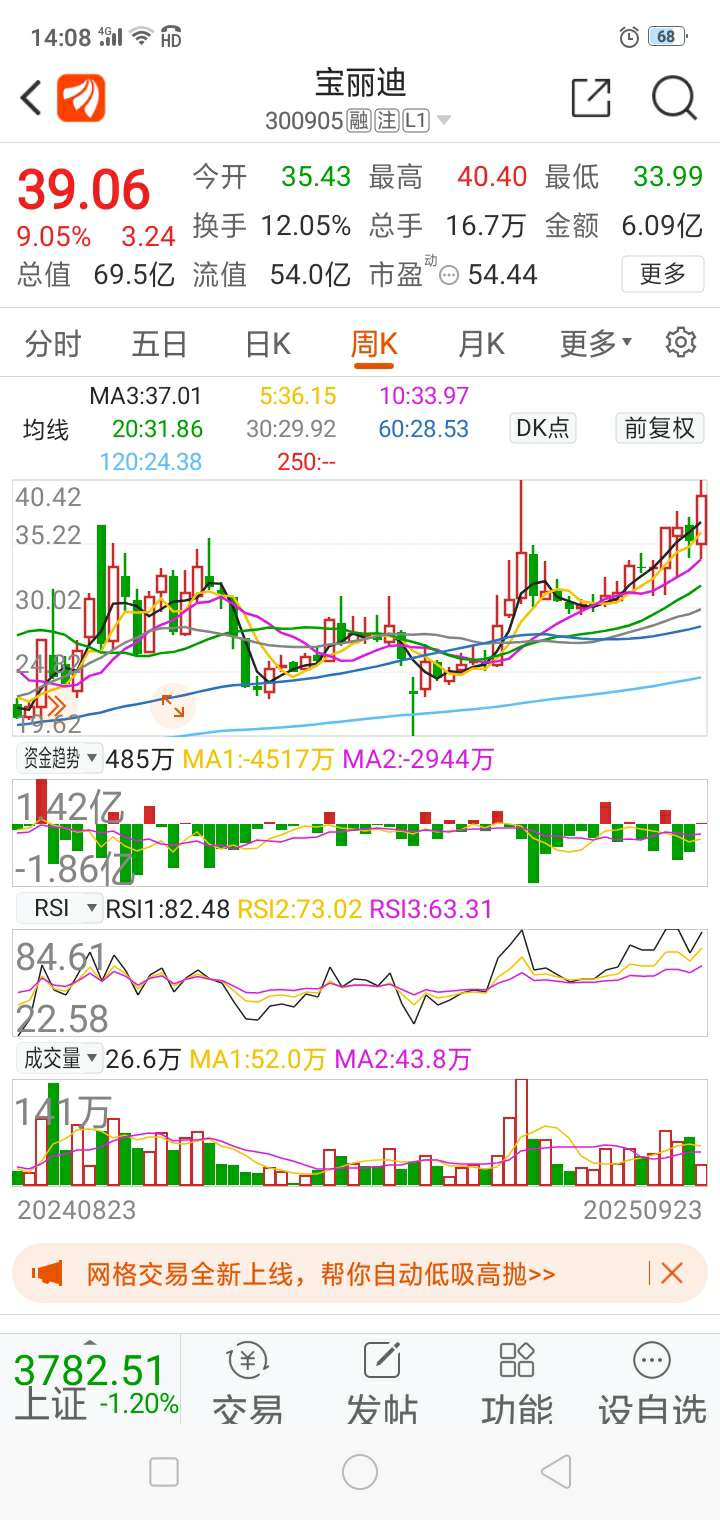
Task: Open the 成交量 indicator dropdown
Action: pos(59,1058)
